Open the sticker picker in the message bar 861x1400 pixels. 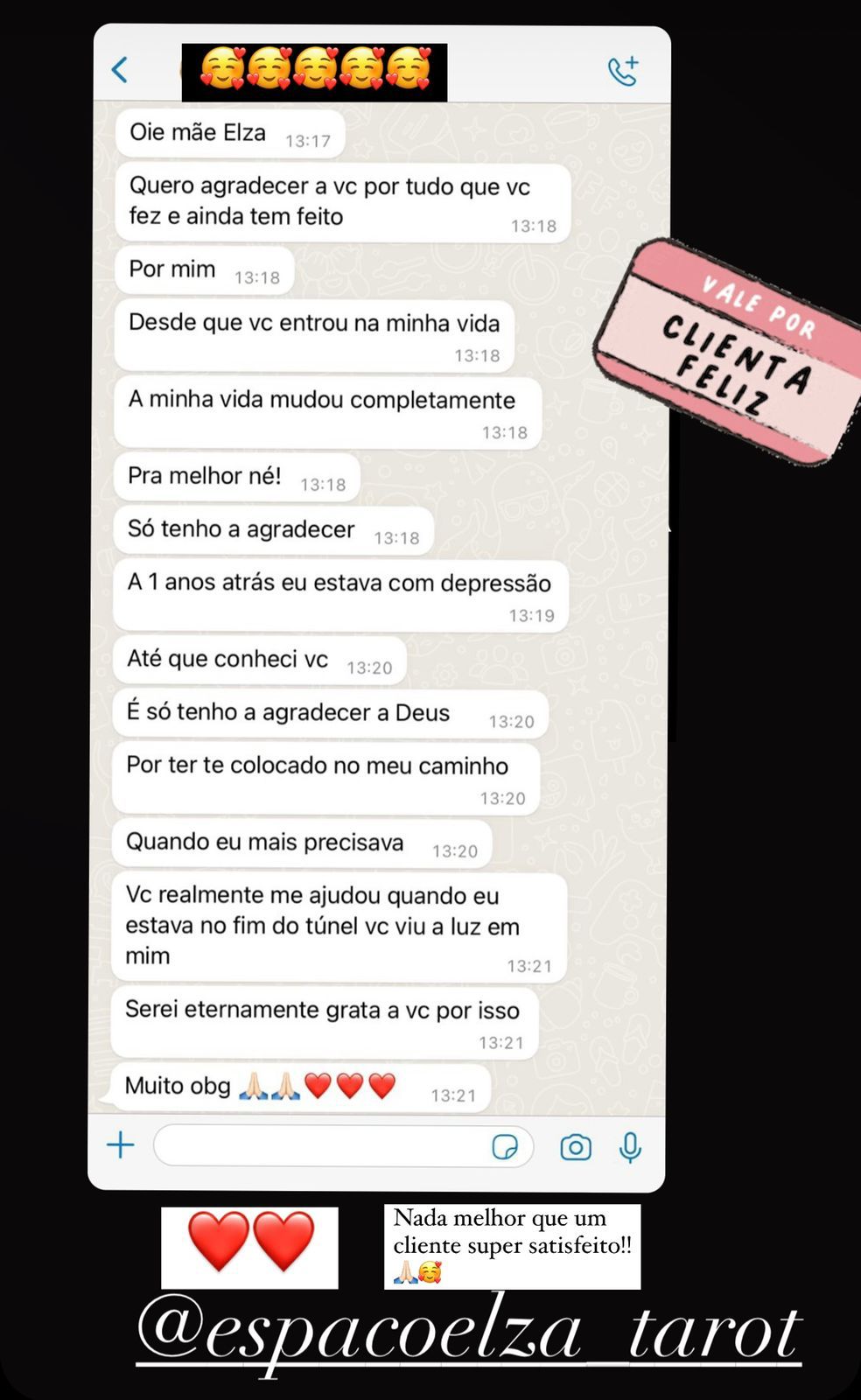pyautogui.click(x=506, y=1146)
